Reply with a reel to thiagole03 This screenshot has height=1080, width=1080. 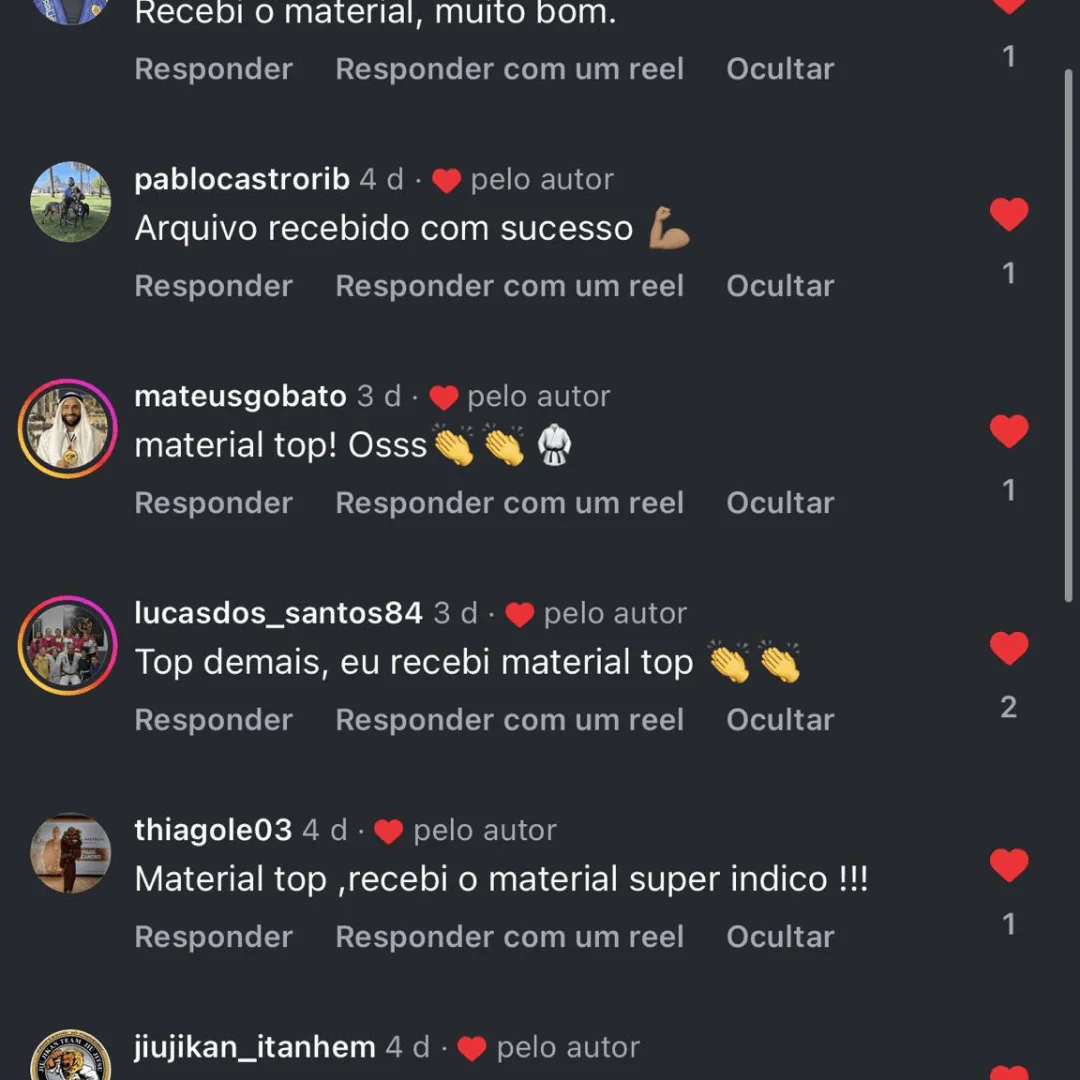pyautogui.click(x=509, y=937)
